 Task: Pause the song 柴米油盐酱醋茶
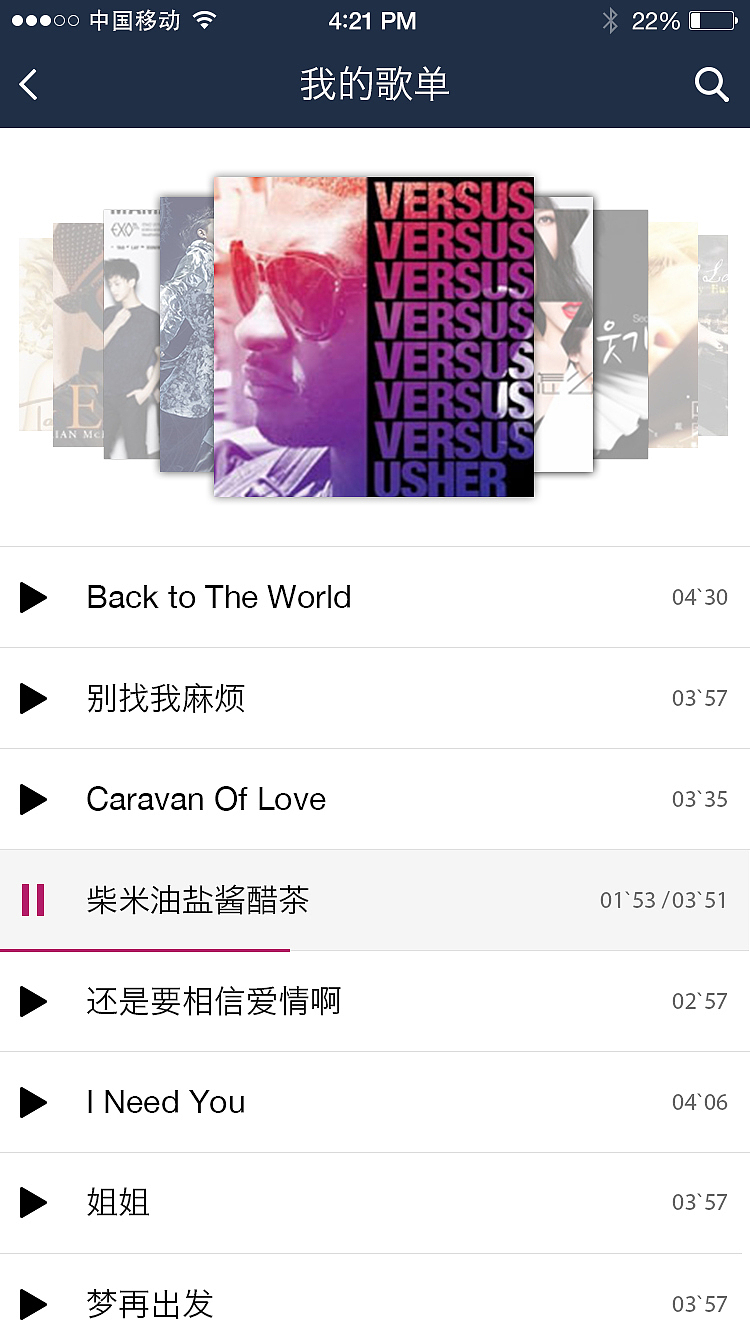pos(33,900)
